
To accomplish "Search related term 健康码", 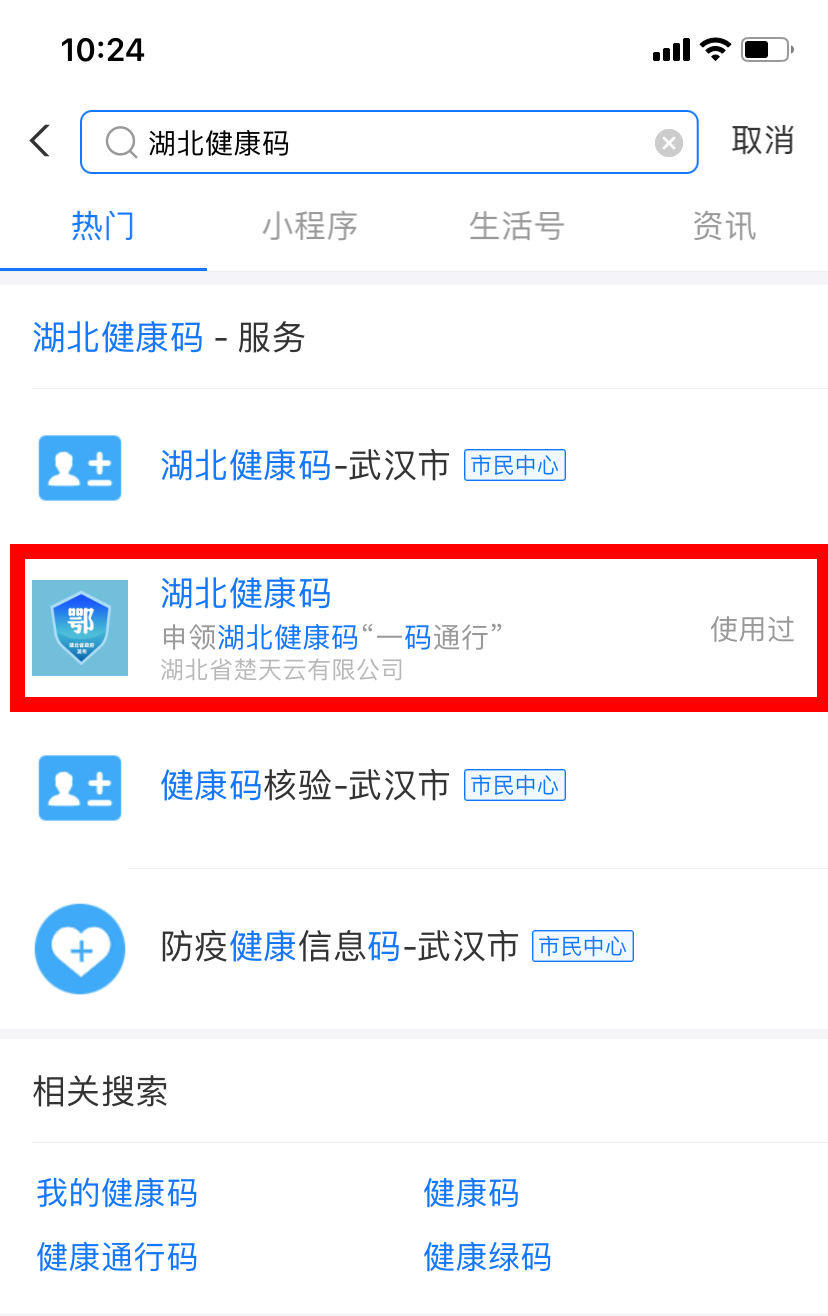I will [x=471, y=1193].
